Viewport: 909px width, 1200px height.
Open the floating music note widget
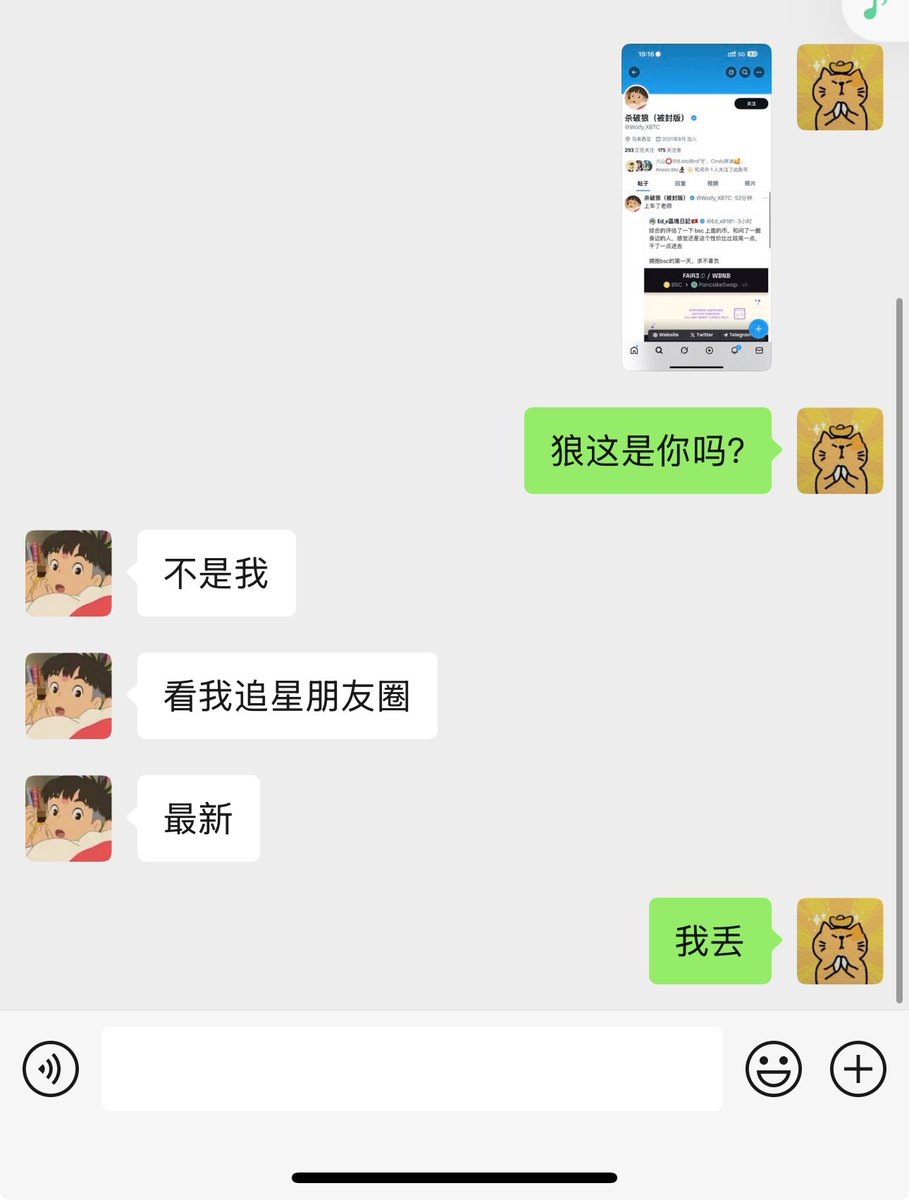tap(877, 10)
